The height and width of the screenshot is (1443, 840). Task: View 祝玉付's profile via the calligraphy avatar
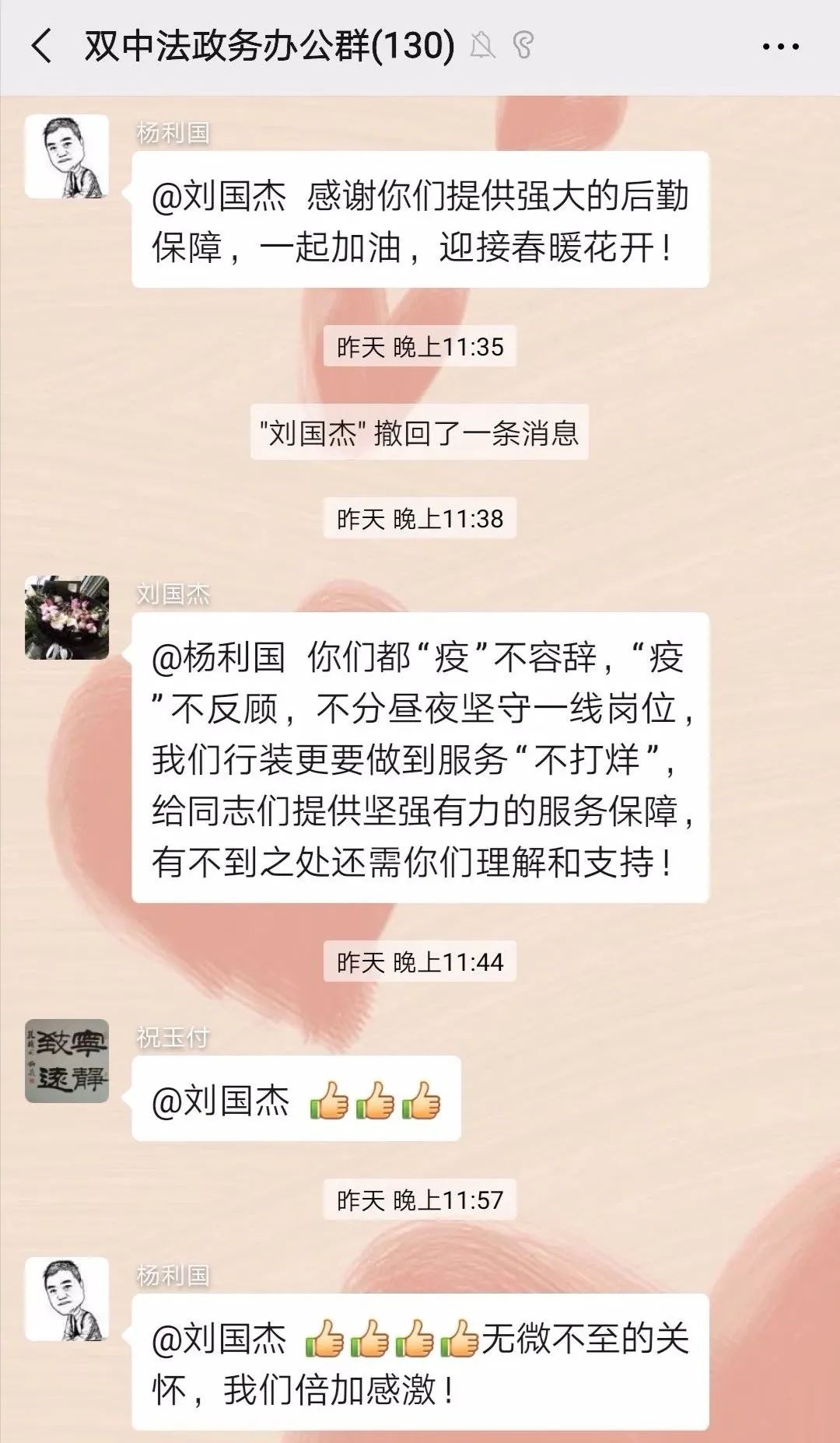pyautogui.click(x=67, y=1061)
